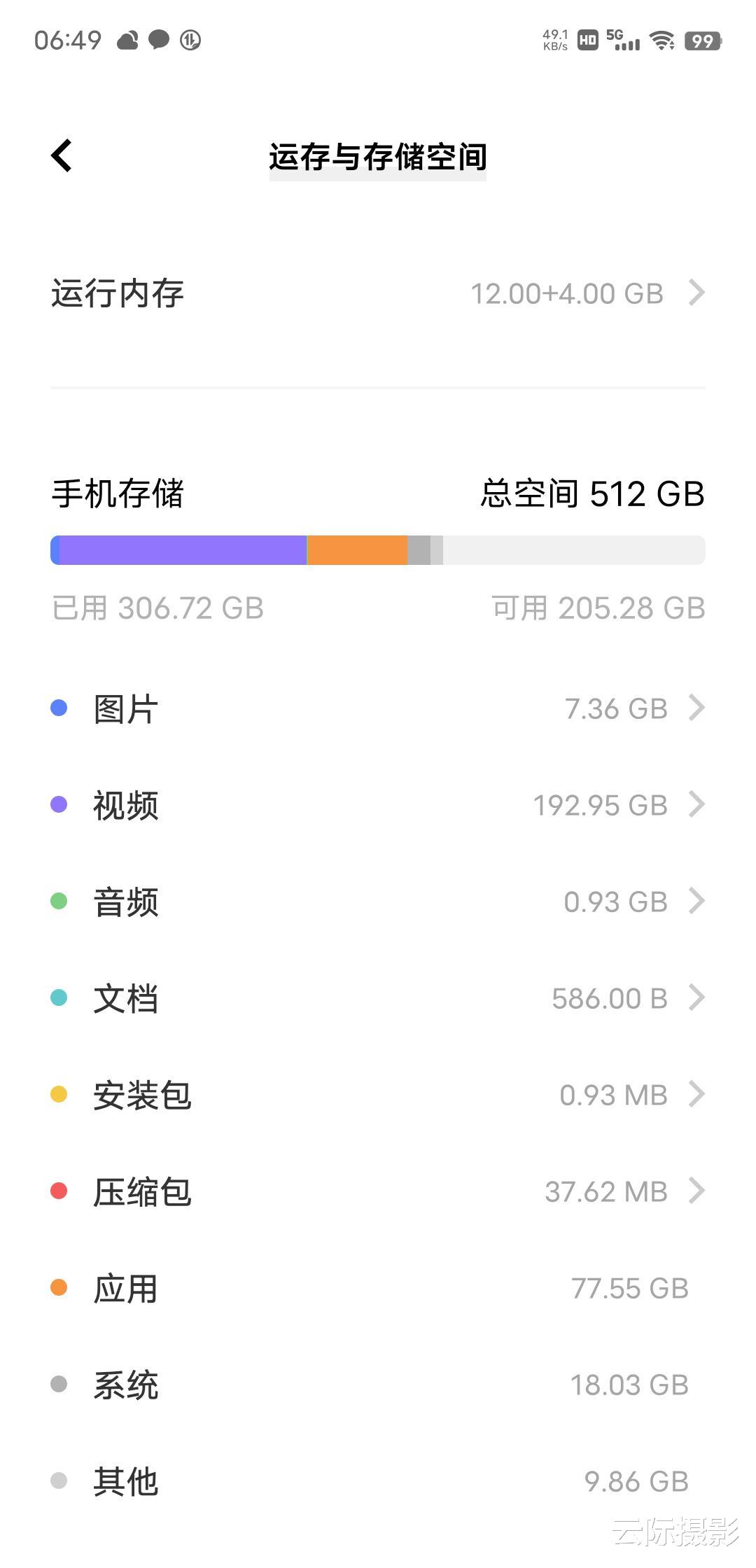This screenshot has height=1568, width=756.
Task: Tap the green dot beside 音频
Action: [x=59, y=902]
